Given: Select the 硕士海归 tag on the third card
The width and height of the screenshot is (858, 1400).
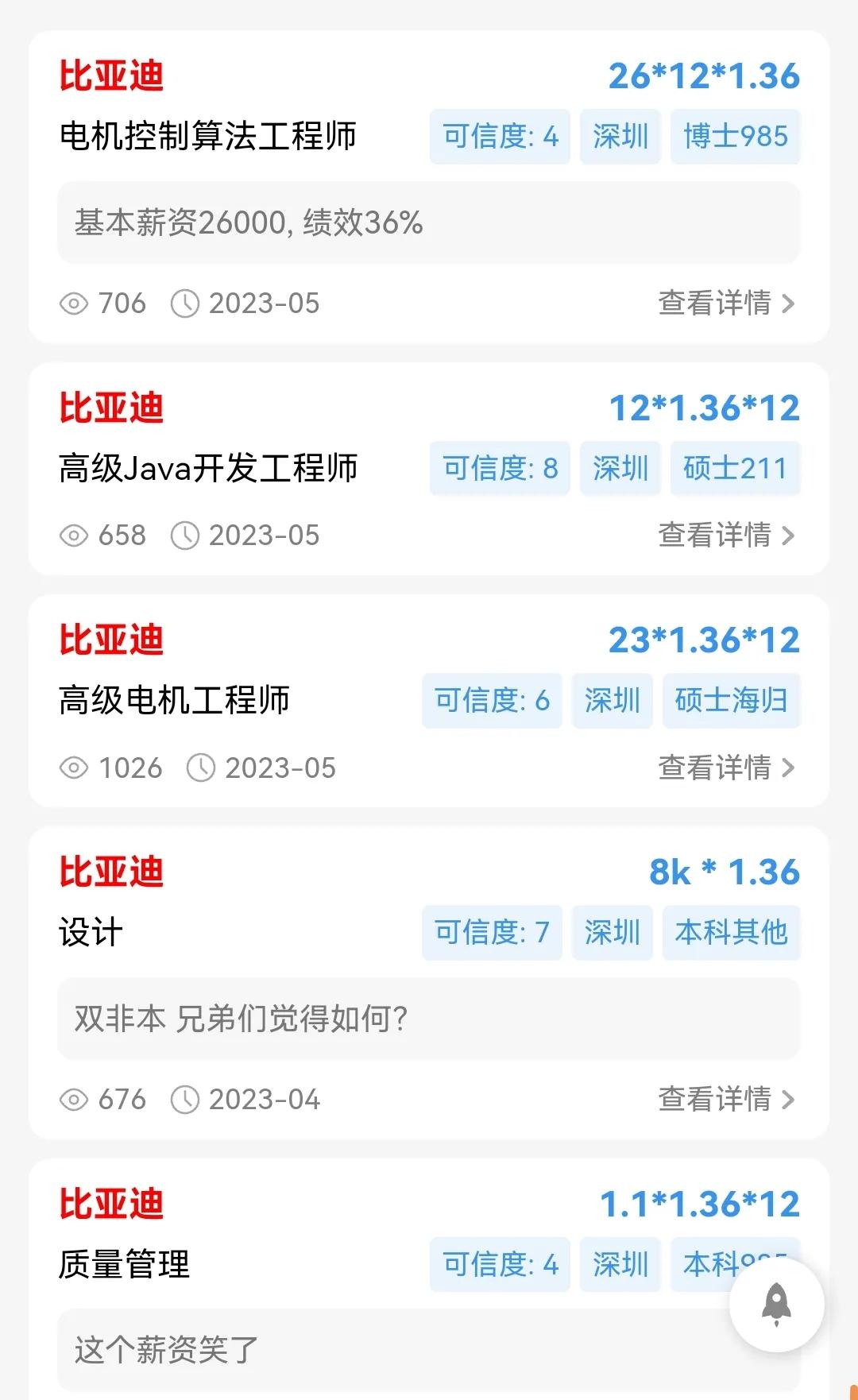Looking at the screenshot, I should click(x=730, y=701).
